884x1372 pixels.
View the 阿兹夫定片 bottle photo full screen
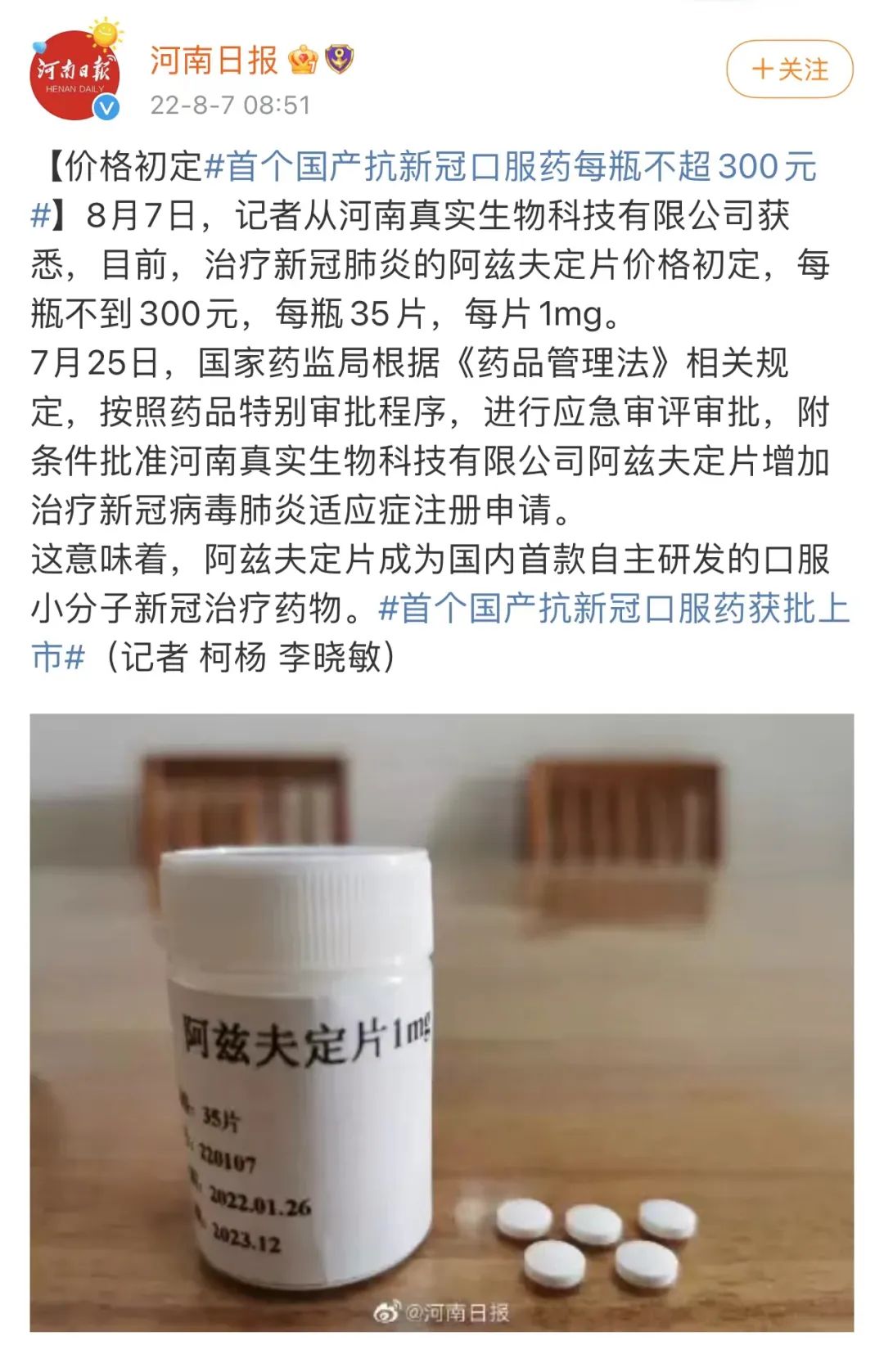coord(442,1023)
